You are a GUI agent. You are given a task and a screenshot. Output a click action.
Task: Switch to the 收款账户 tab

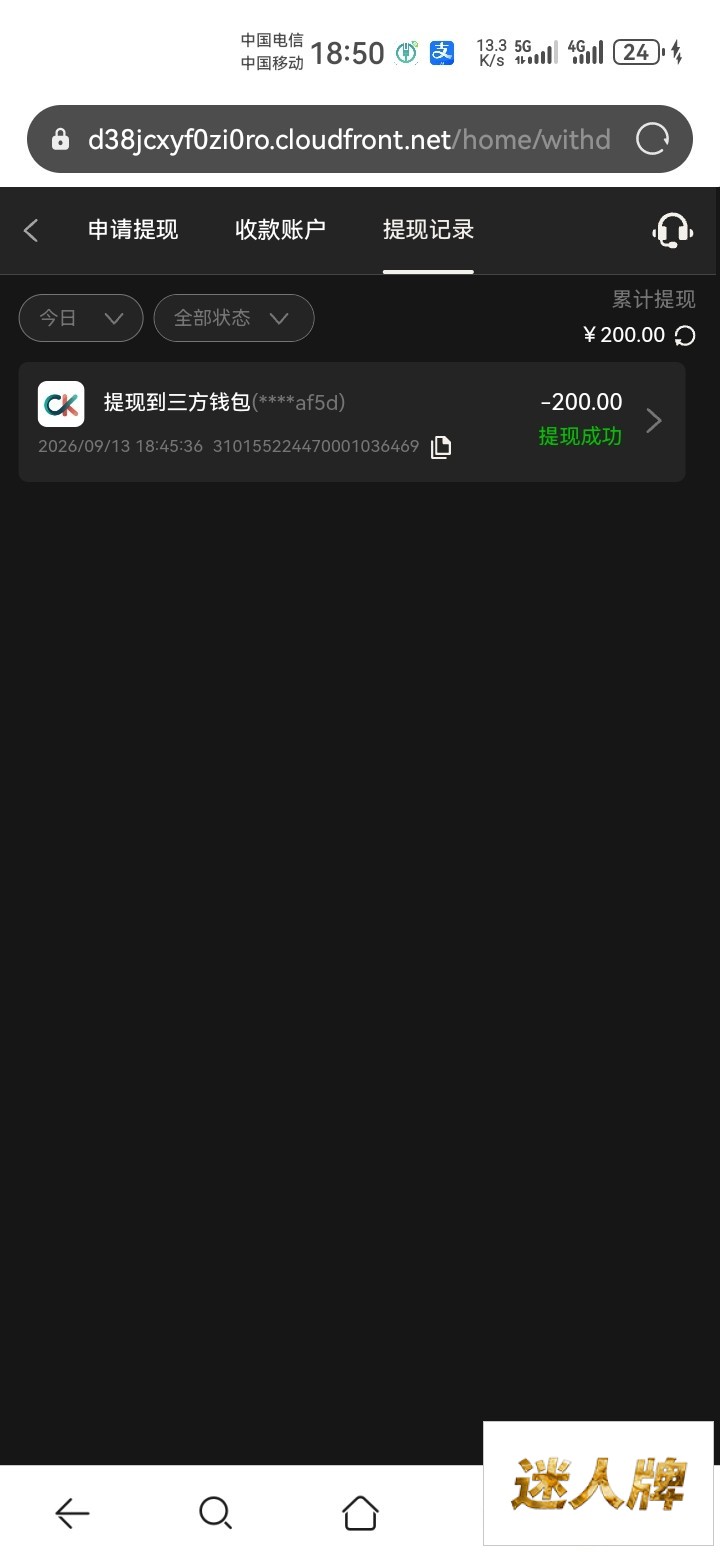coord(280,230)
